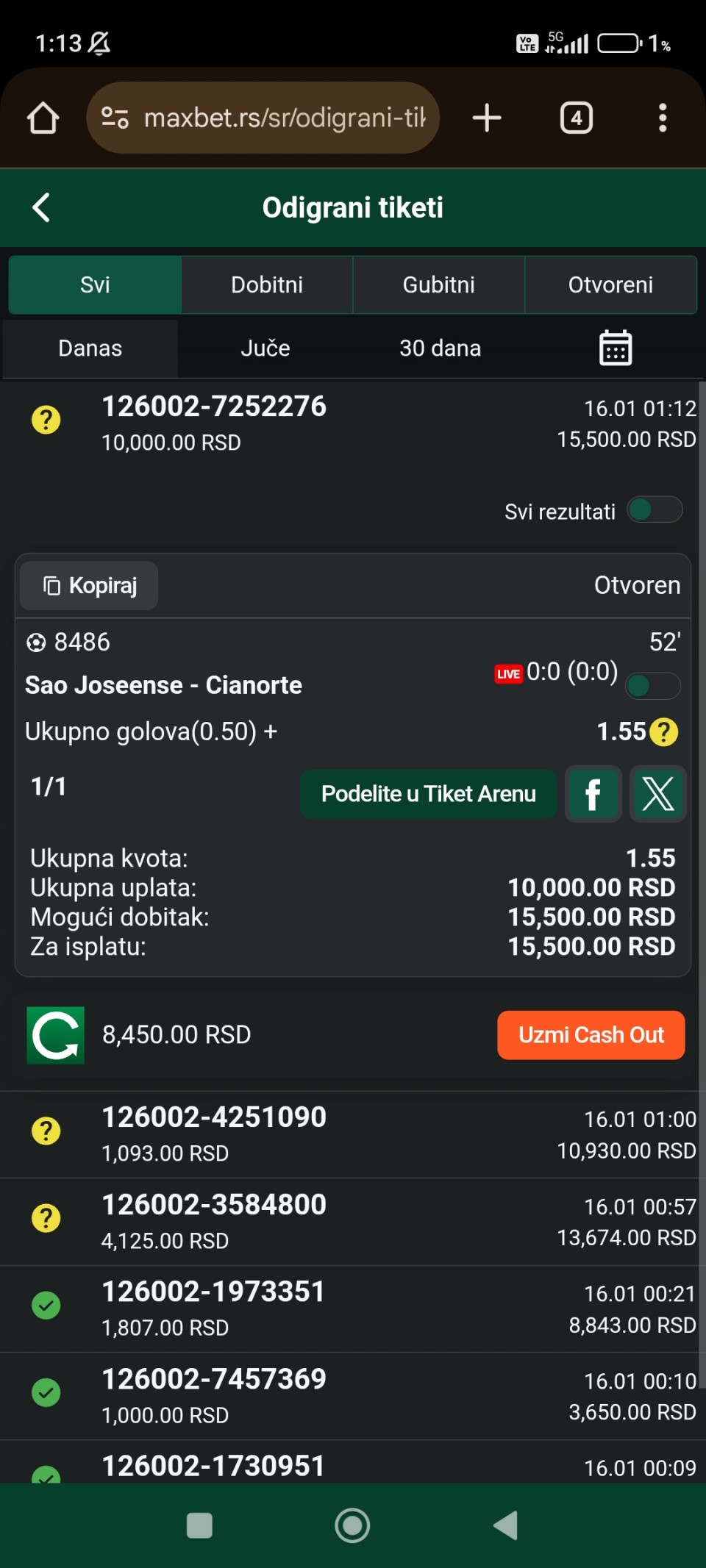Switch to the Dobitni tab
Viewport: 706px width, 1568px height.
267,284
